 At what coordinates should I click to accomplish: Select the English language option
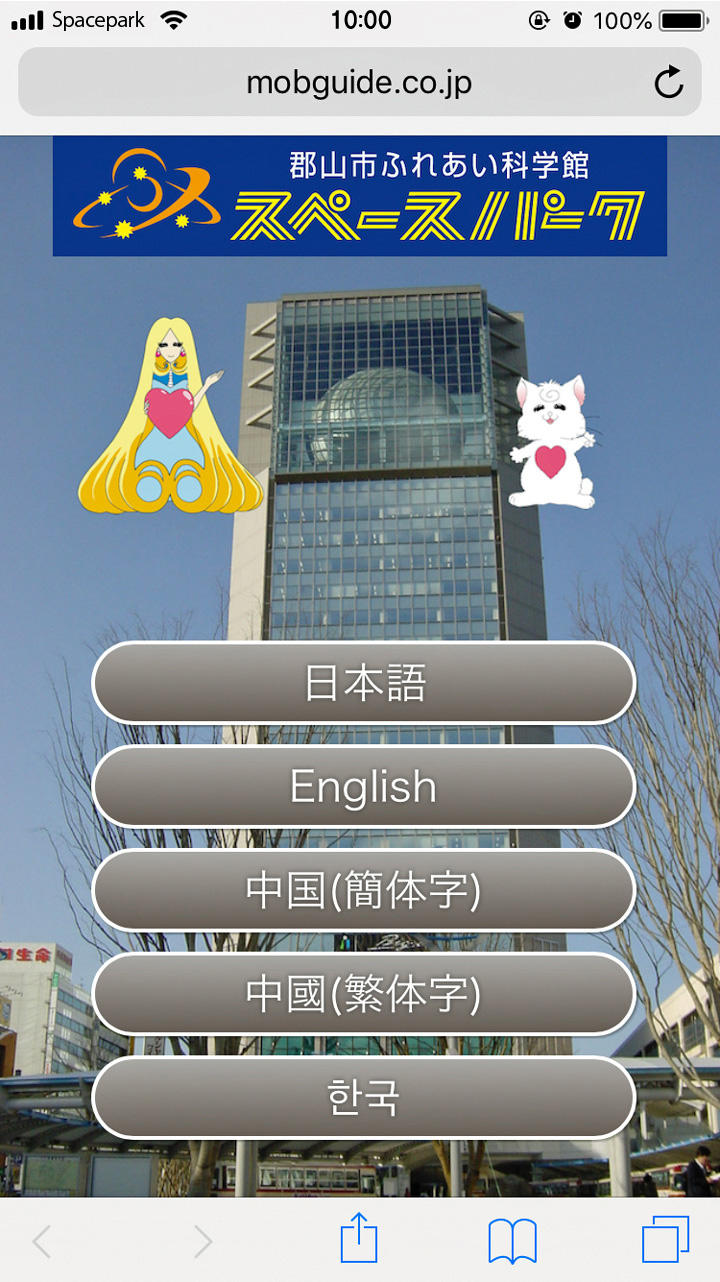pyautogui.click(x=363, y=787)
